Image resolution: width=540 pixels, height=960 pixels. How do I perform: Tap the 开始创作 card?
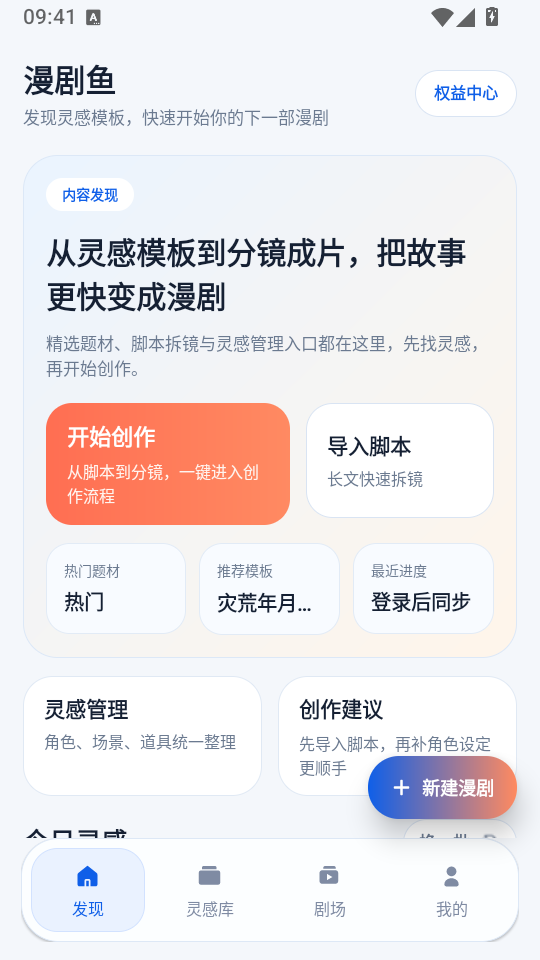(168, 464)
